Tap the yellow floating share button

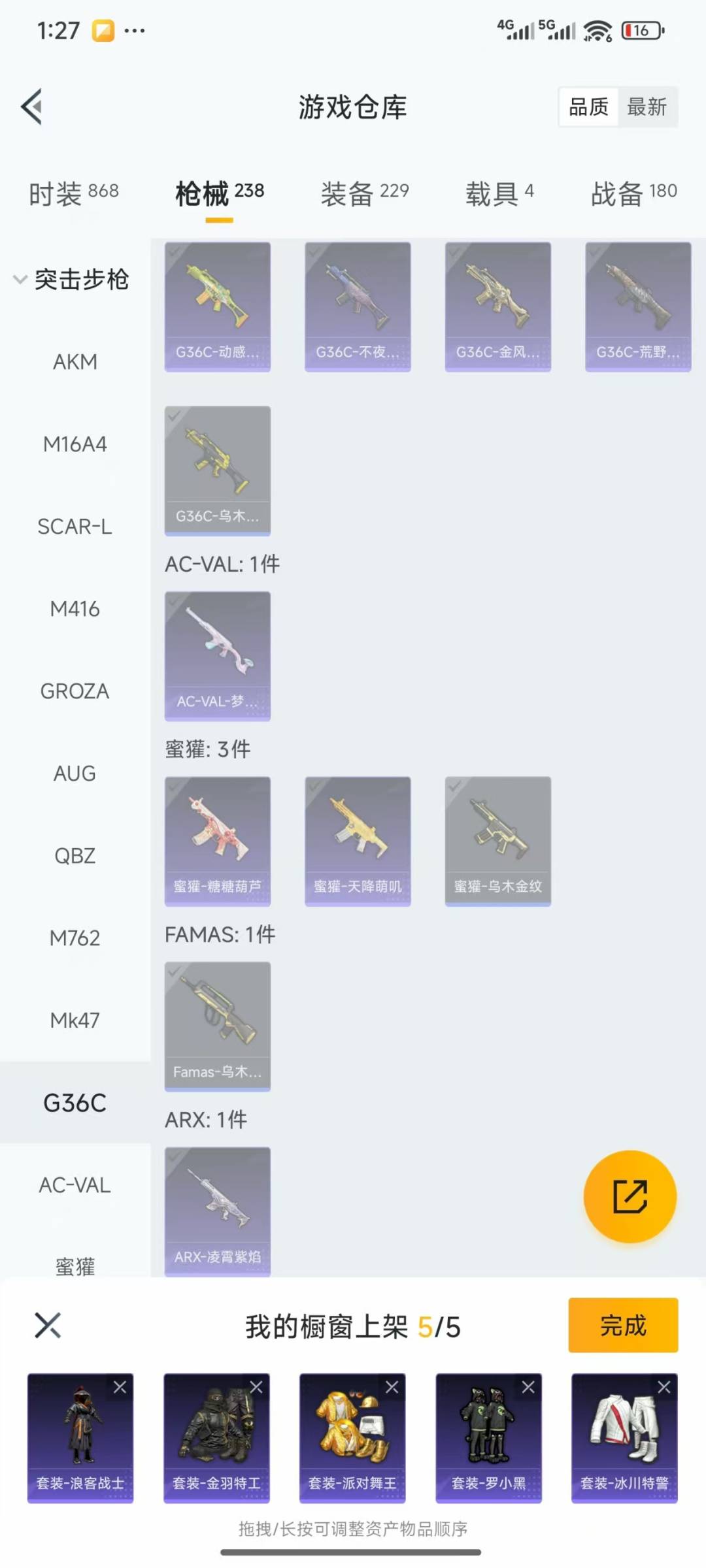630,1196
